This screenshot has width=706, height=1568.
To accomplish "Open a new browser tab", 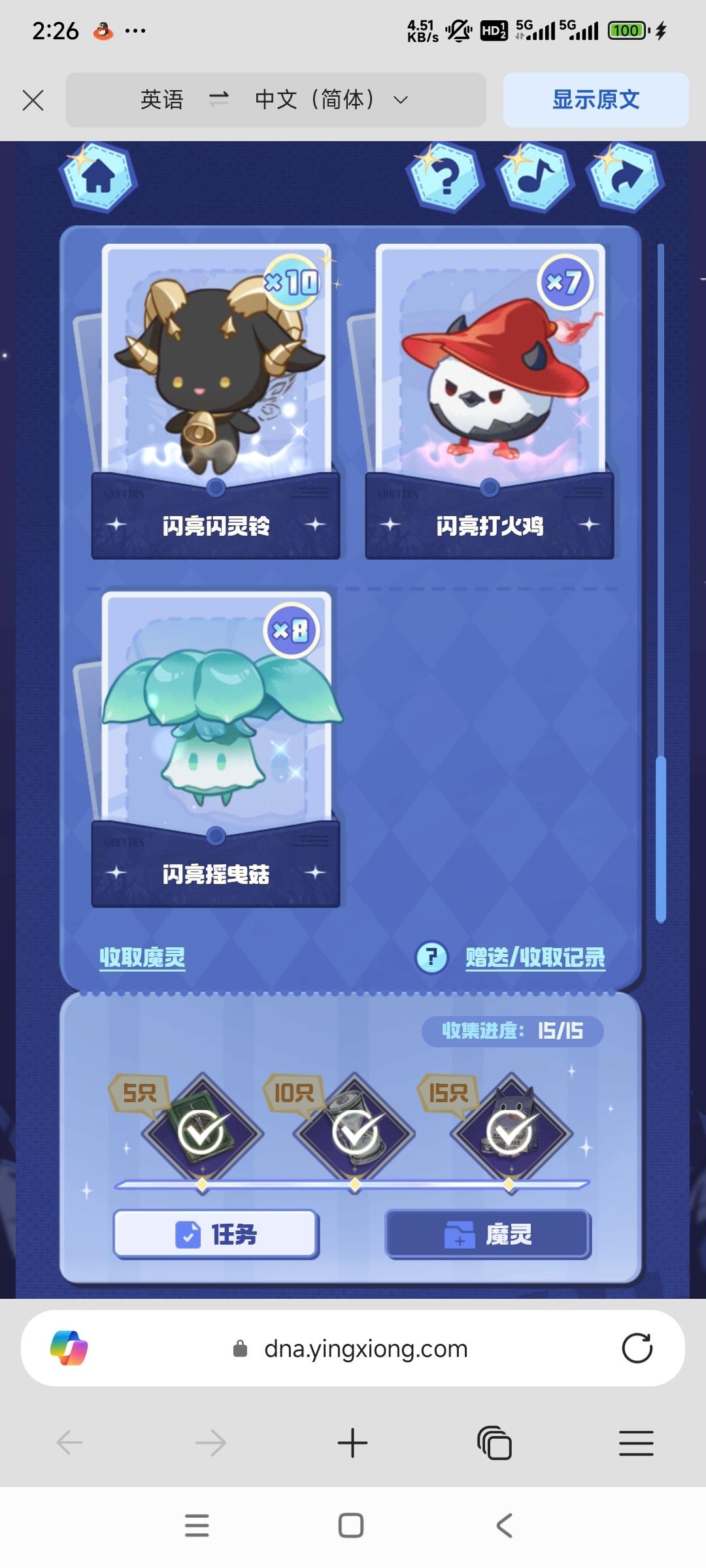I will 352,1443.
